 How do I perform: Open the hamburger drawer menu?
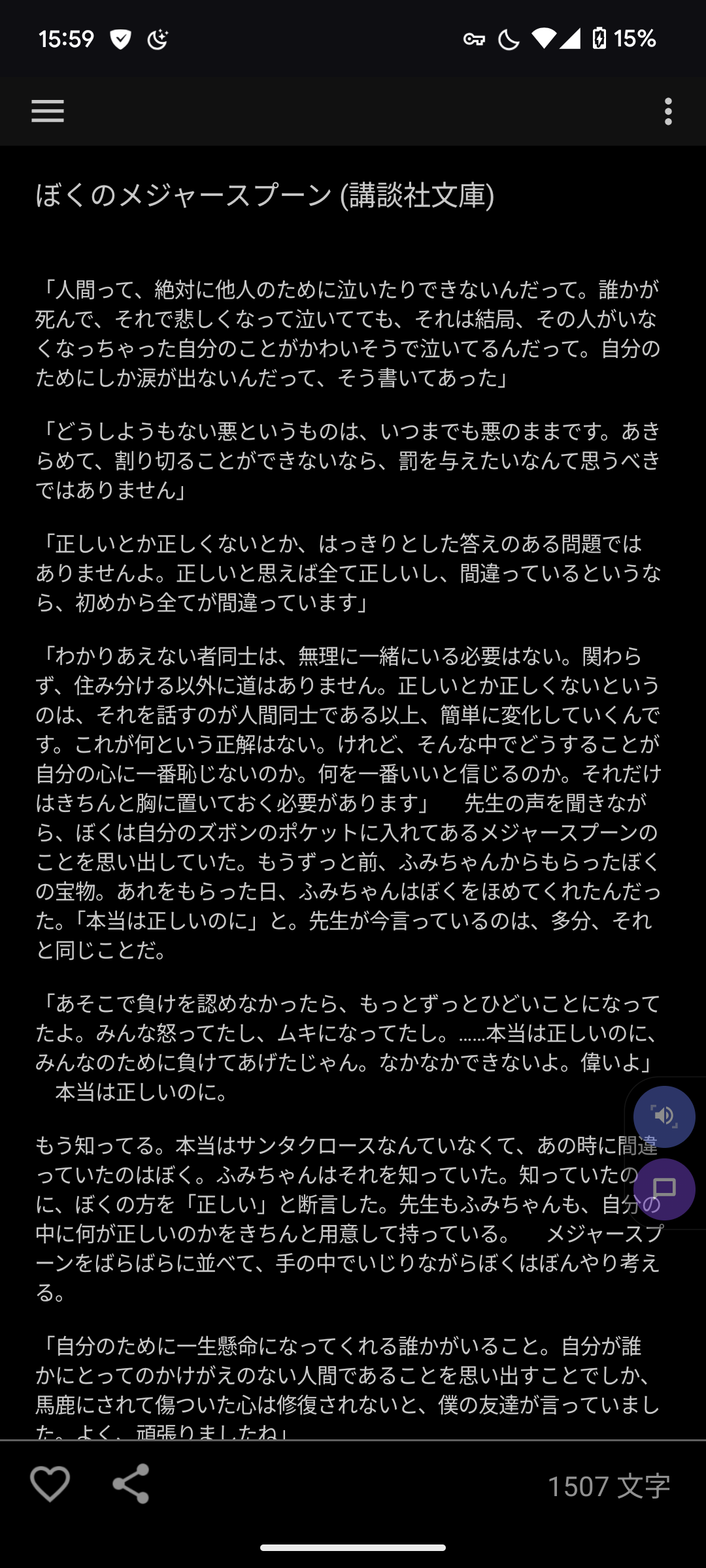48,112
